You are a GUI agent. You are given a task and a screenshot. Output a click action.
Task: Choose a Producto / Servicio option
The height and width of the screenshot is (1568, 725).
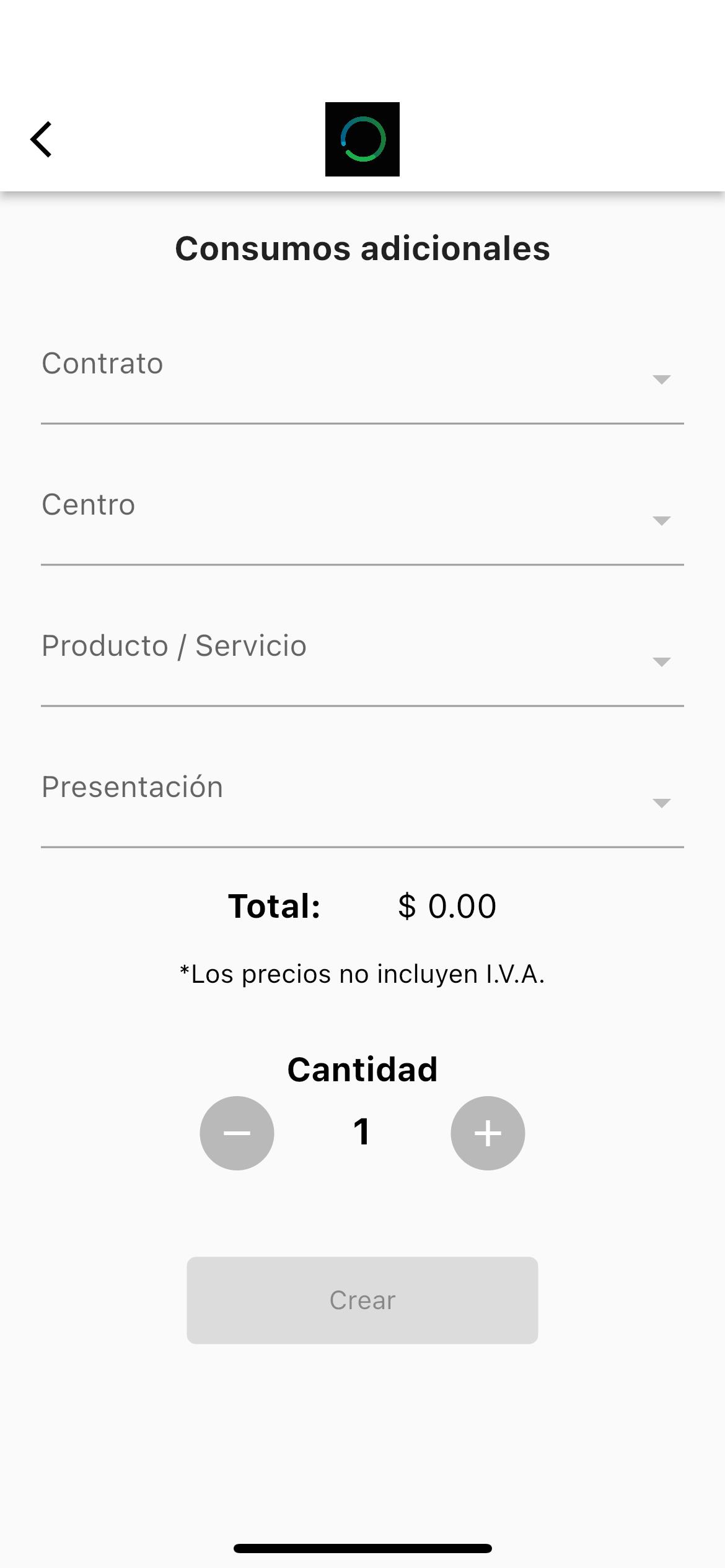[362, 660]
